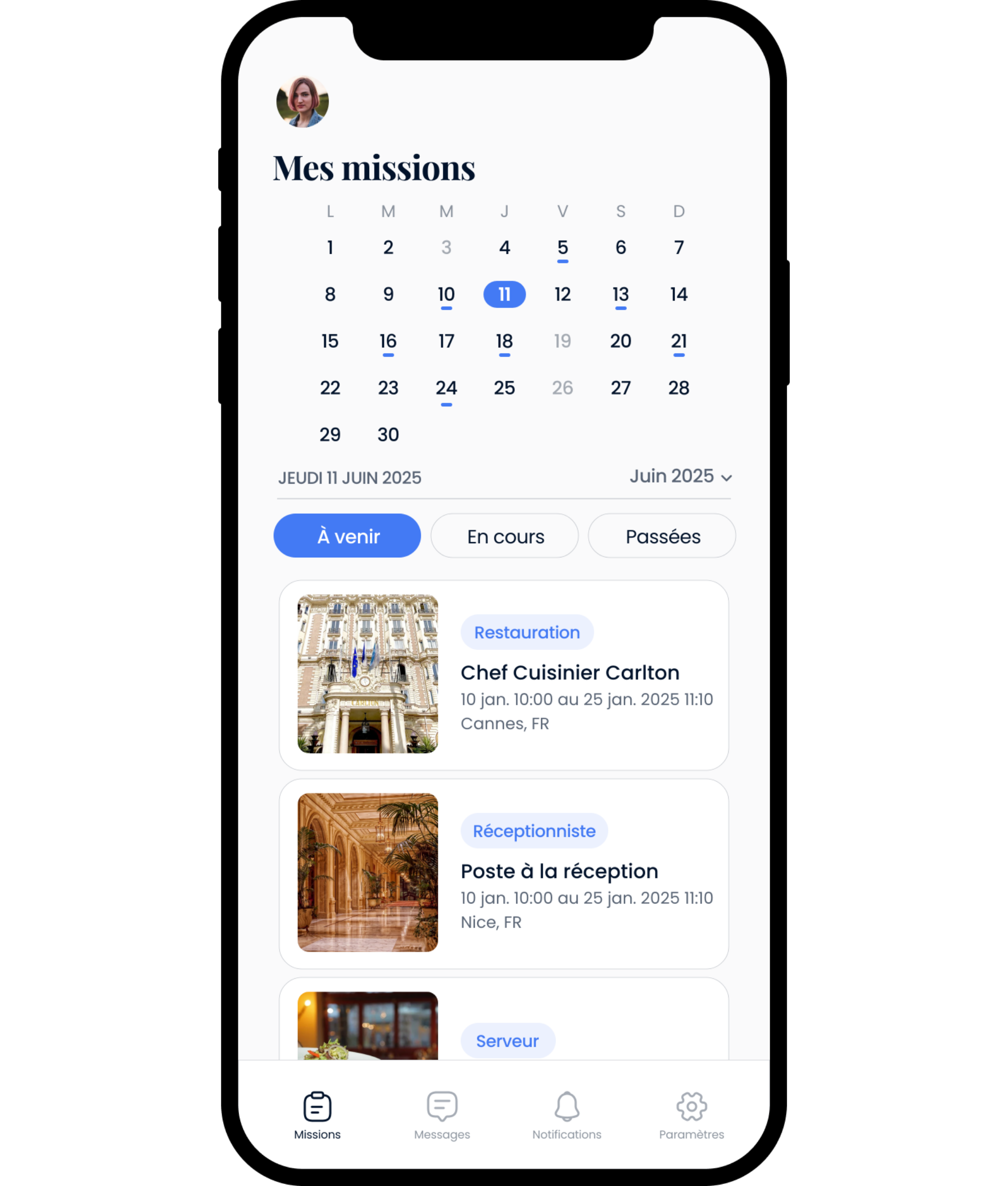Go to the Messages tab
1008x1186 pixels.
tap(442, 1116)
